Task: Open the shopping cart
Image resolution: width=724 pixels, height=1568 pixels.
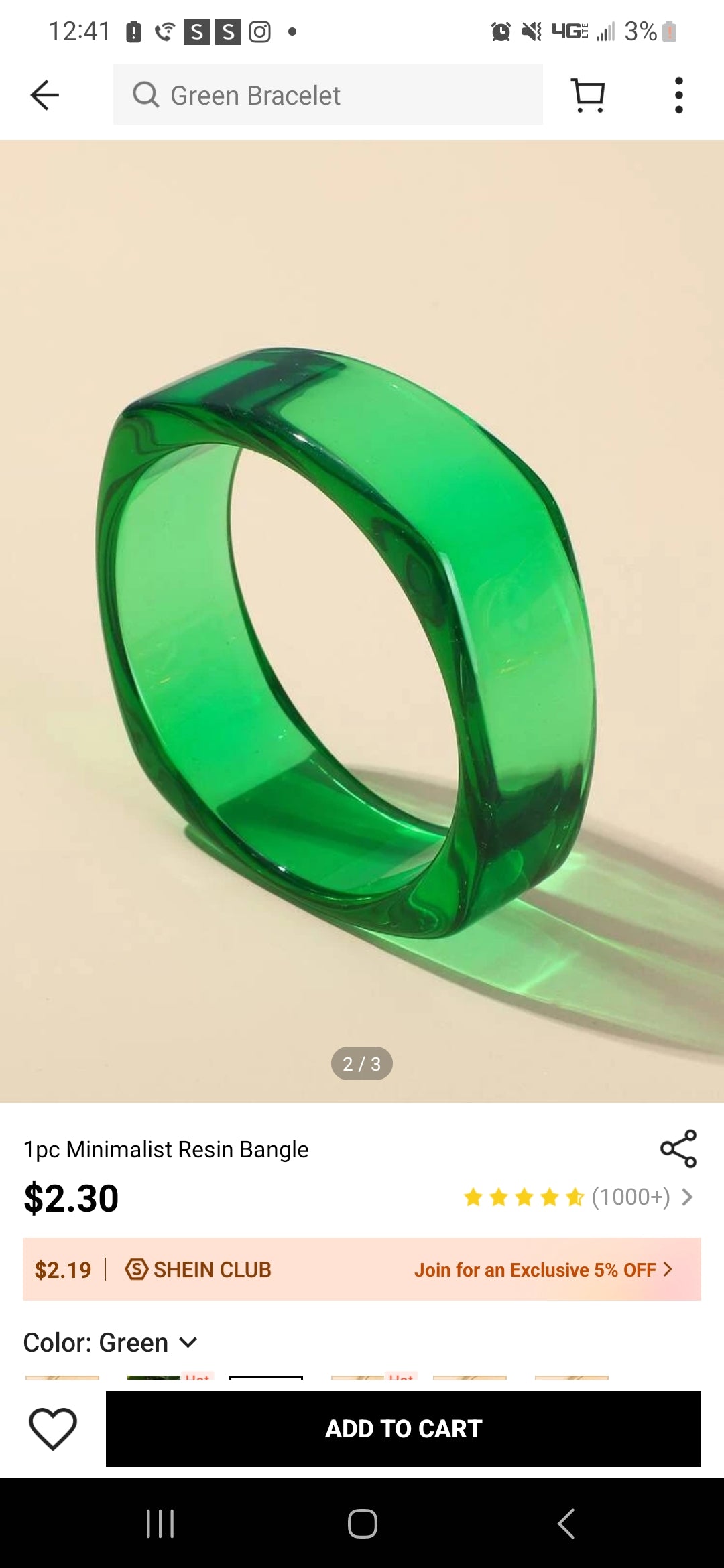Action: [x=588, y=95]
